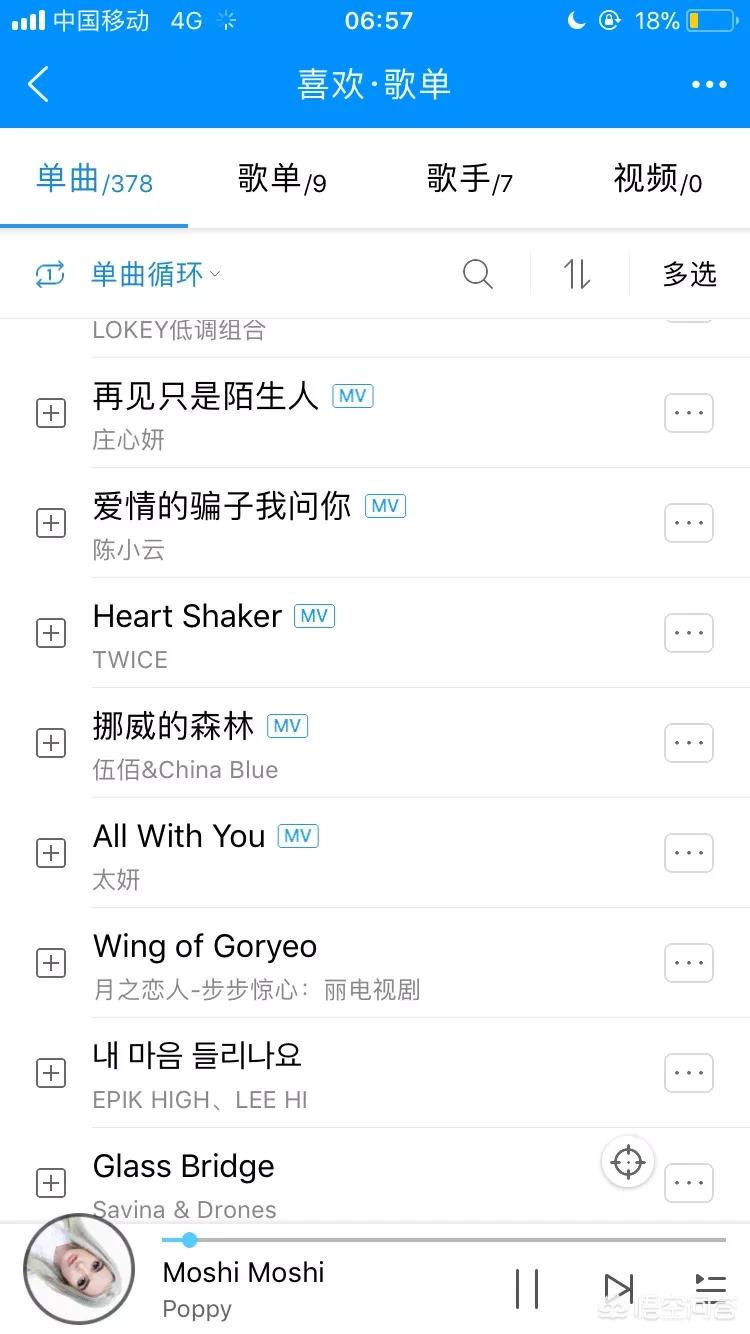Screen dimensions: 750x1334
Task: Open the sort order options
Action: tap(577, 274)
